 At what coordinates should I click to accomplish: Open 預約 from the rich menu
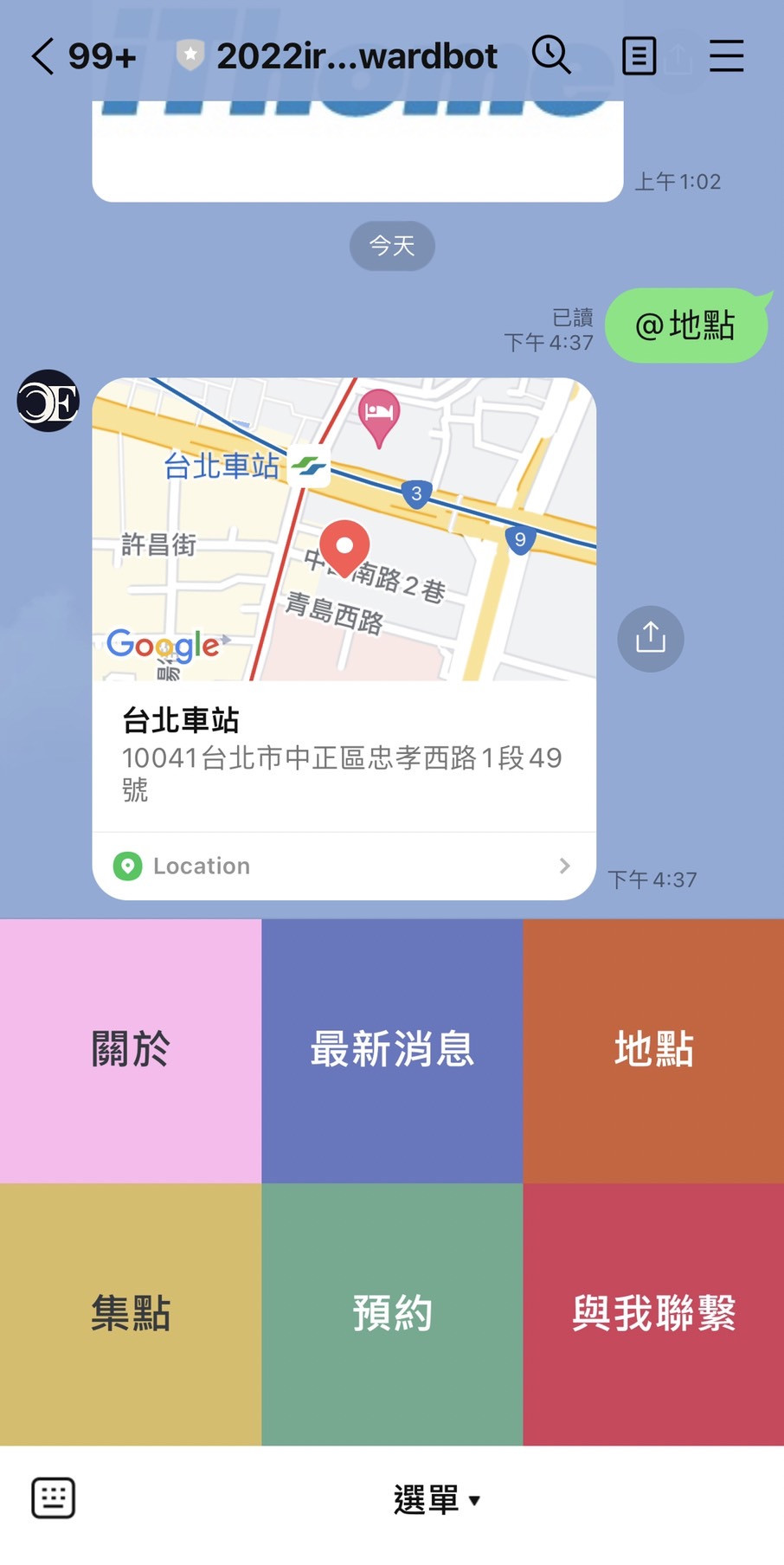pos(392,1313)
